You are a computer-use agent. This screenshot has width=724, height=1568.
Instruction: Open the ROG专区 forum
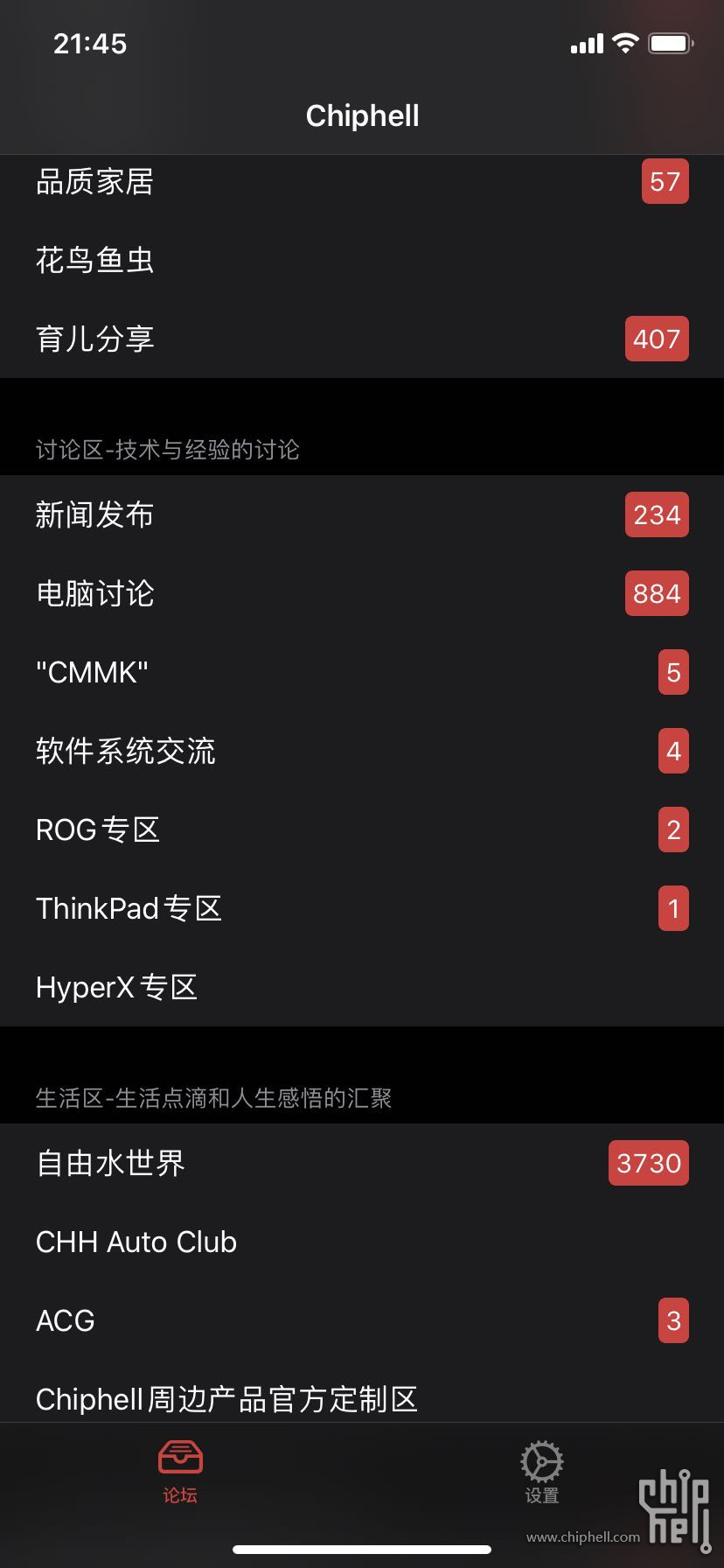pos(362,829)
